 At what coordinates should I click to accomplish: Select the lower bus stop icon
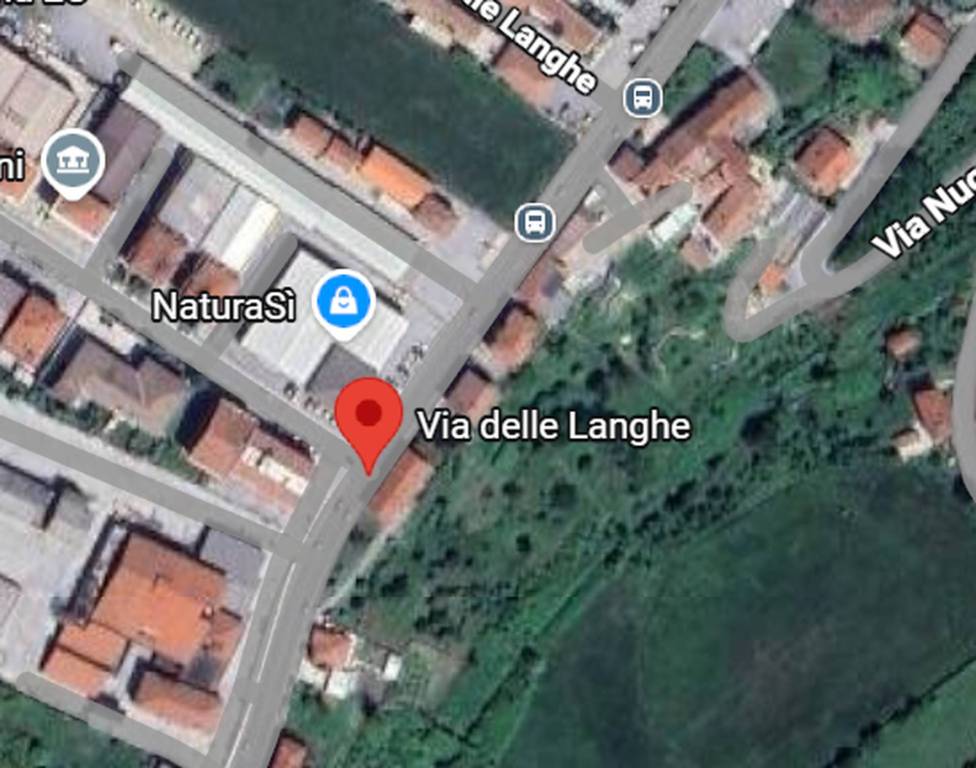[x=535, y=222]
